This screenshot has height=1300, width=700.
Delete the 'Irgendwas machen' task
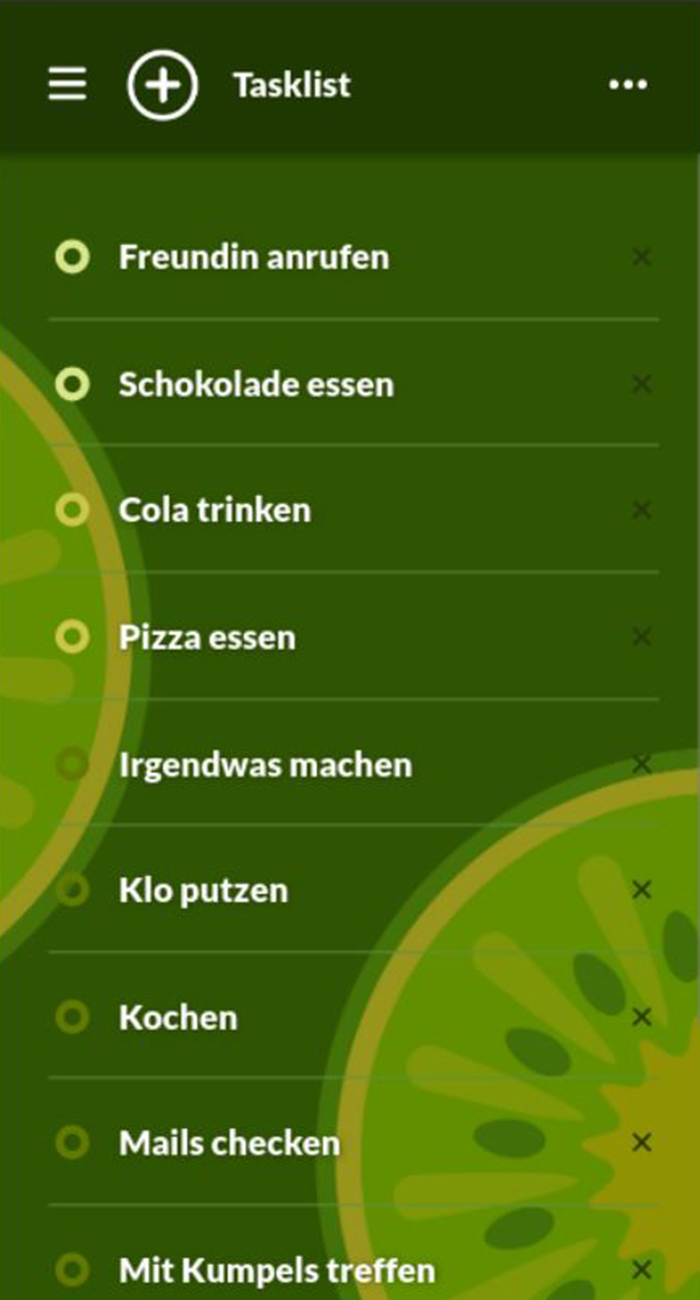click(x=642, y=765)
